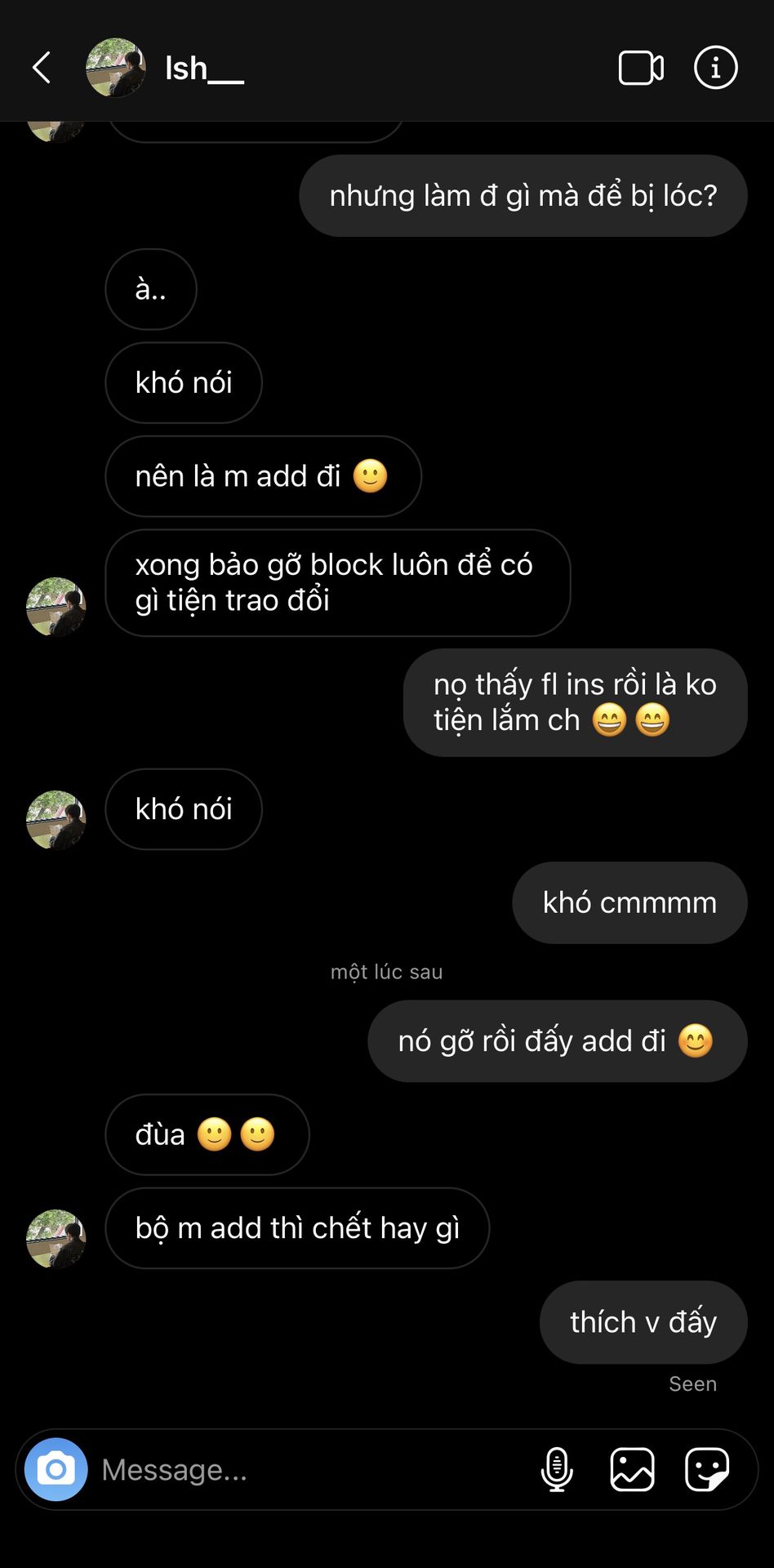Open lsh__ profile from the header name
774x1568 pixels.
click(204, 69)
